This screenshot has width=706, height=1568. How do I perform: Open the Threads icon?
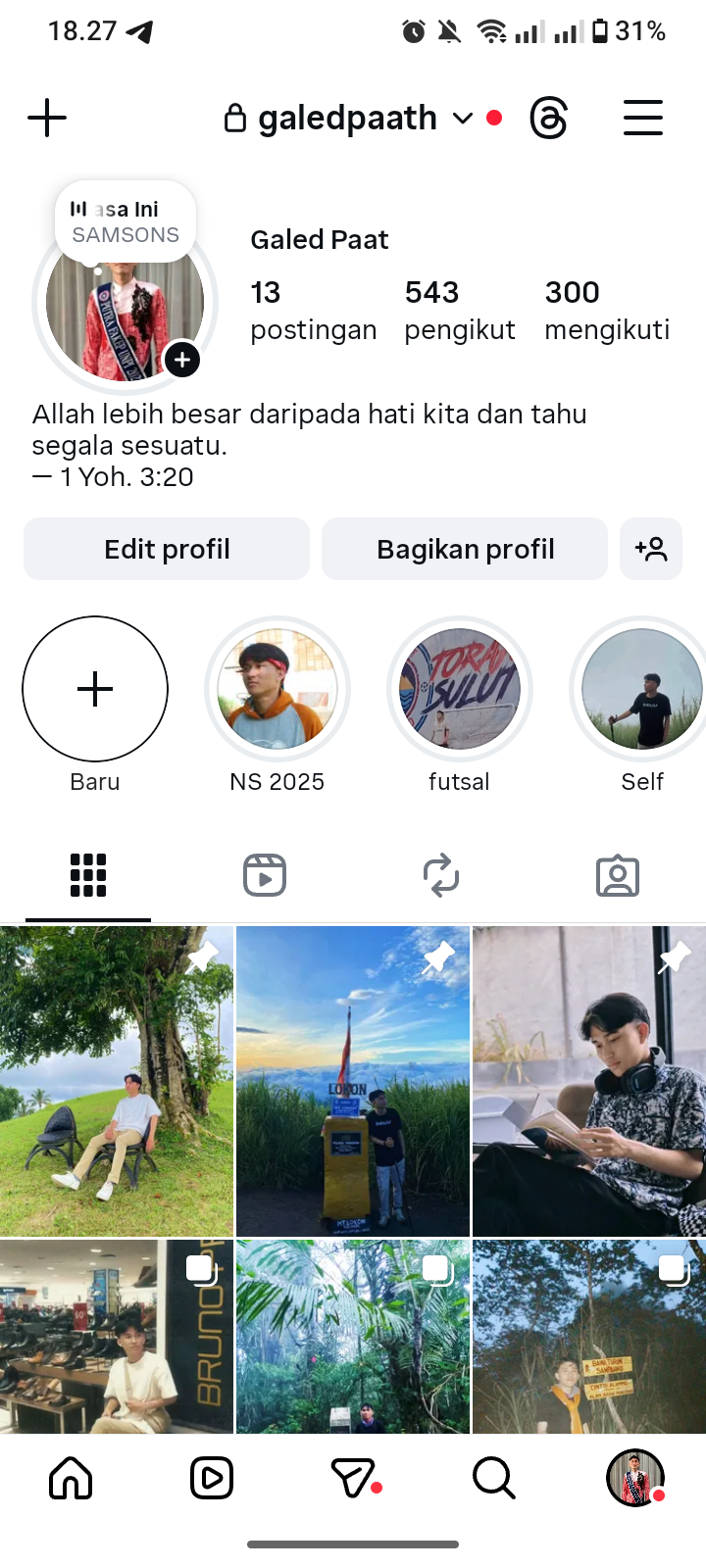(548, 119)
